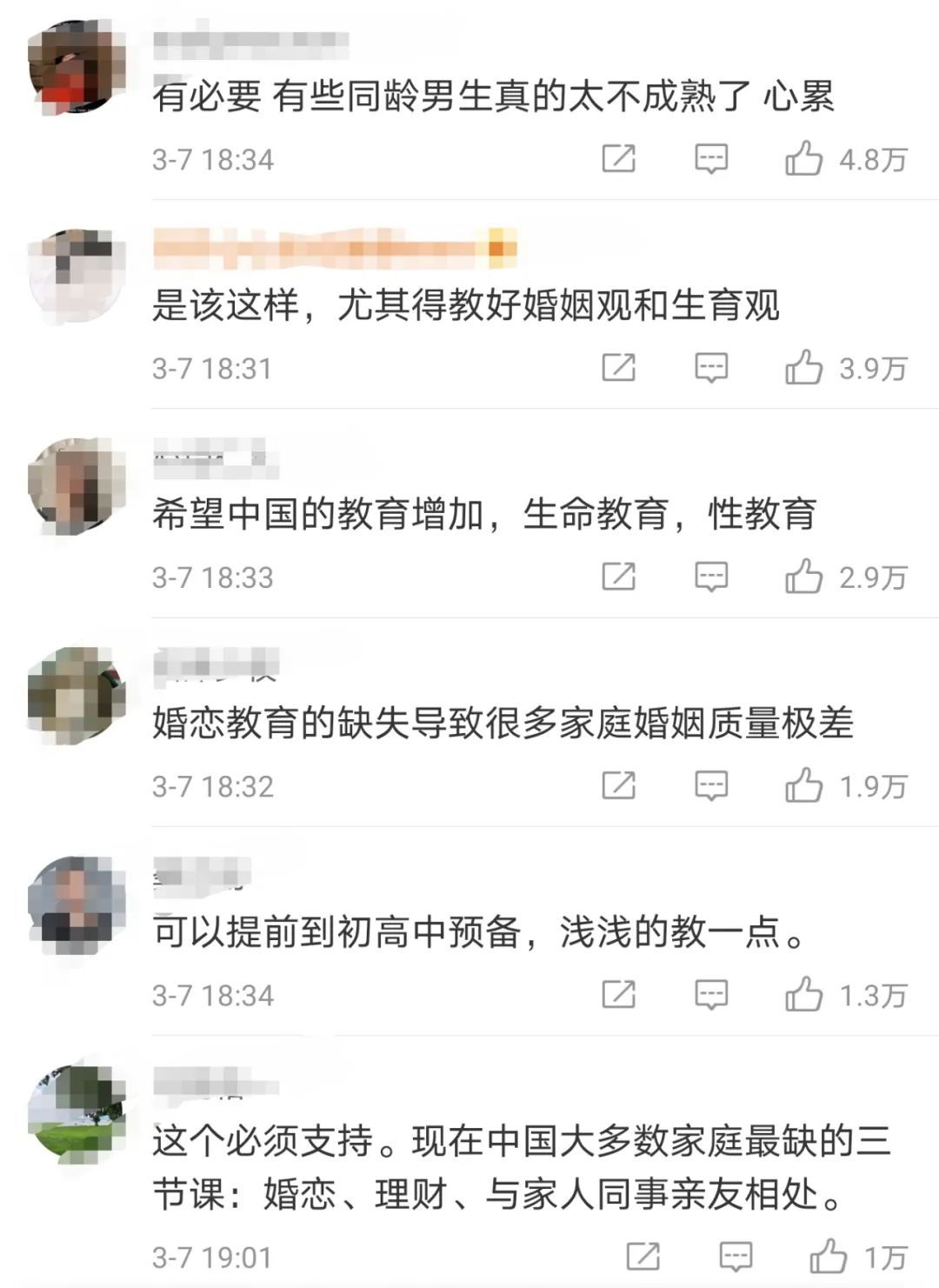Viewport: 939px width, 1288px height.
Task: Like the comment about 提前到初高中预备
Action: click(x=803, y=994)
